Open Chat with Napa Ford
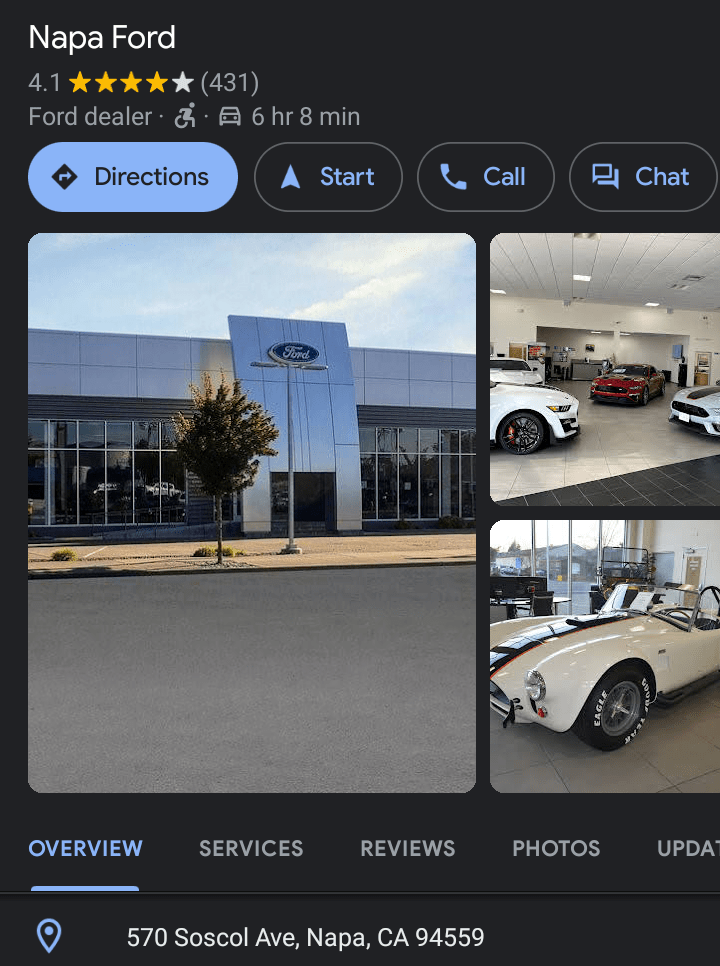 (643, 177)
